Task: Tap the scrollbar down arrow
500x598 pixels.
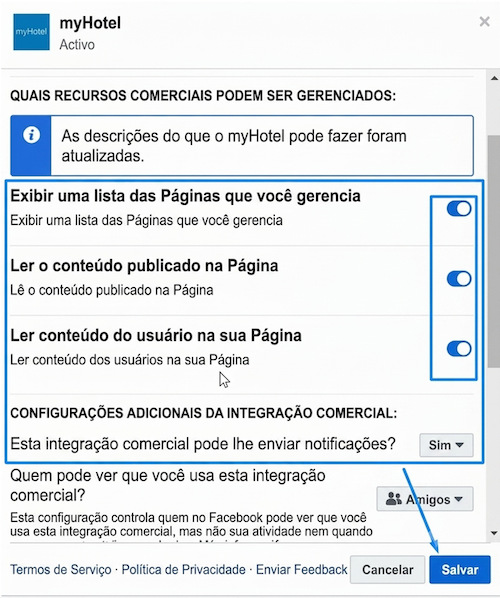Action: 494,533
